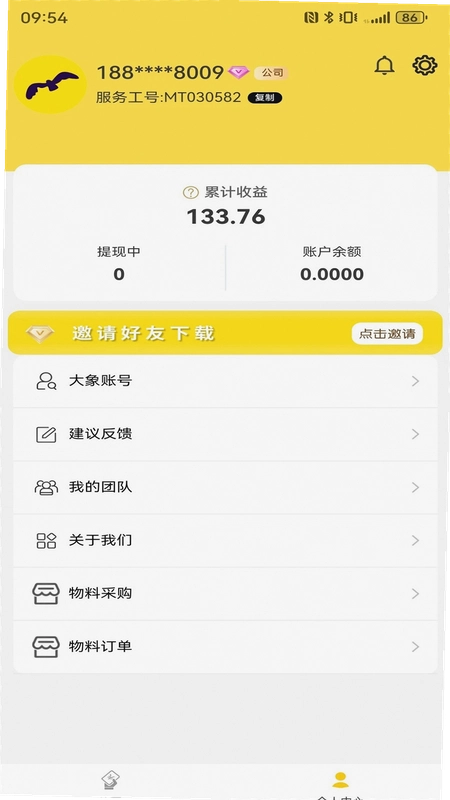Viewport: 450px width, 800px height.
Task: Copy the service ID with 复制
Action: point(265,98)
